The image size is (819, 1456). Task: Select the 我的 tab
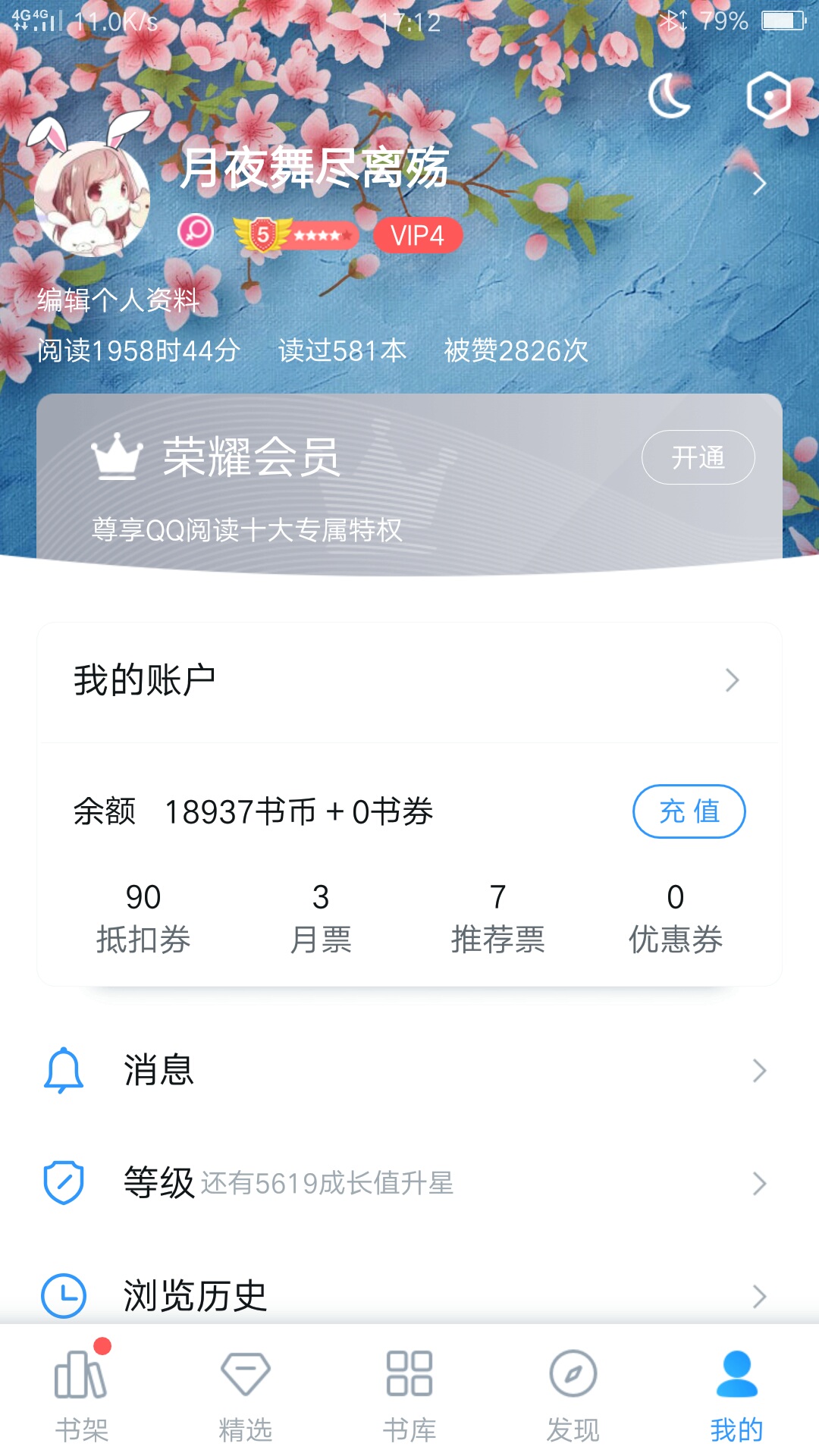tap(736, 1394)
